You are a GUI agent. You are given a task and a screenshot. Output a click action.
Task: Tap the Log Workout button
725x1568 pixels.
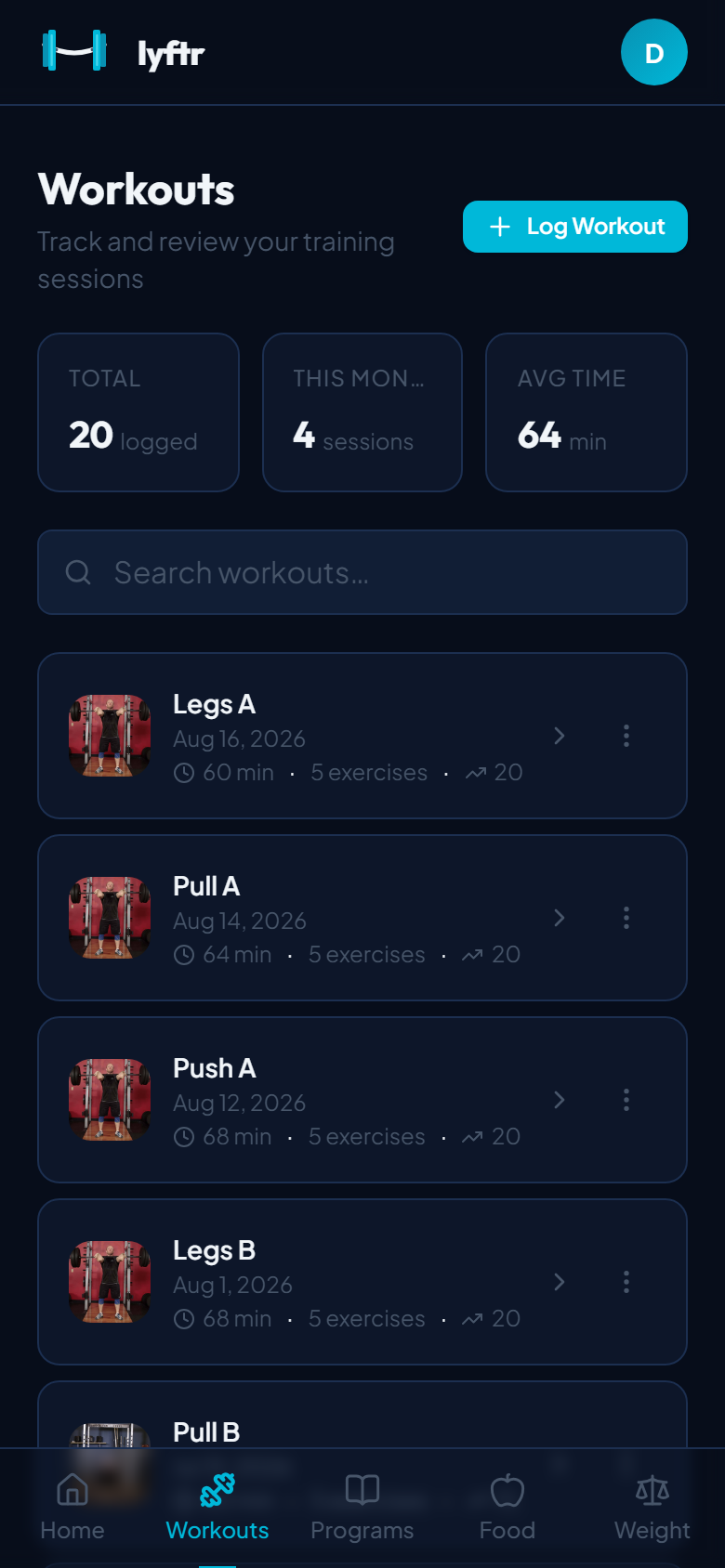point(575,227)
